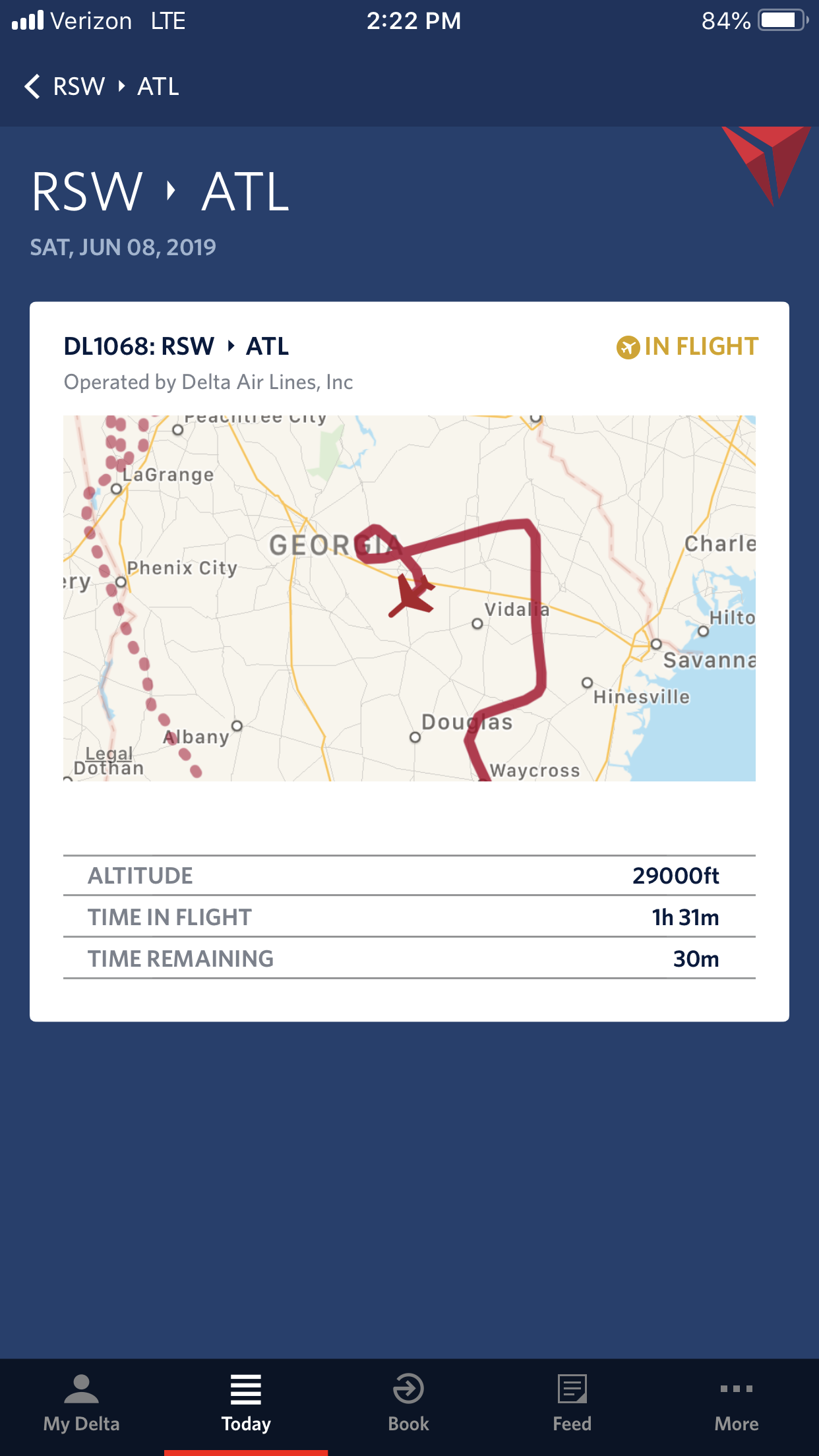Go back using the RSW ATL arrow
The image size is (819, 1456).
(32, 86)
